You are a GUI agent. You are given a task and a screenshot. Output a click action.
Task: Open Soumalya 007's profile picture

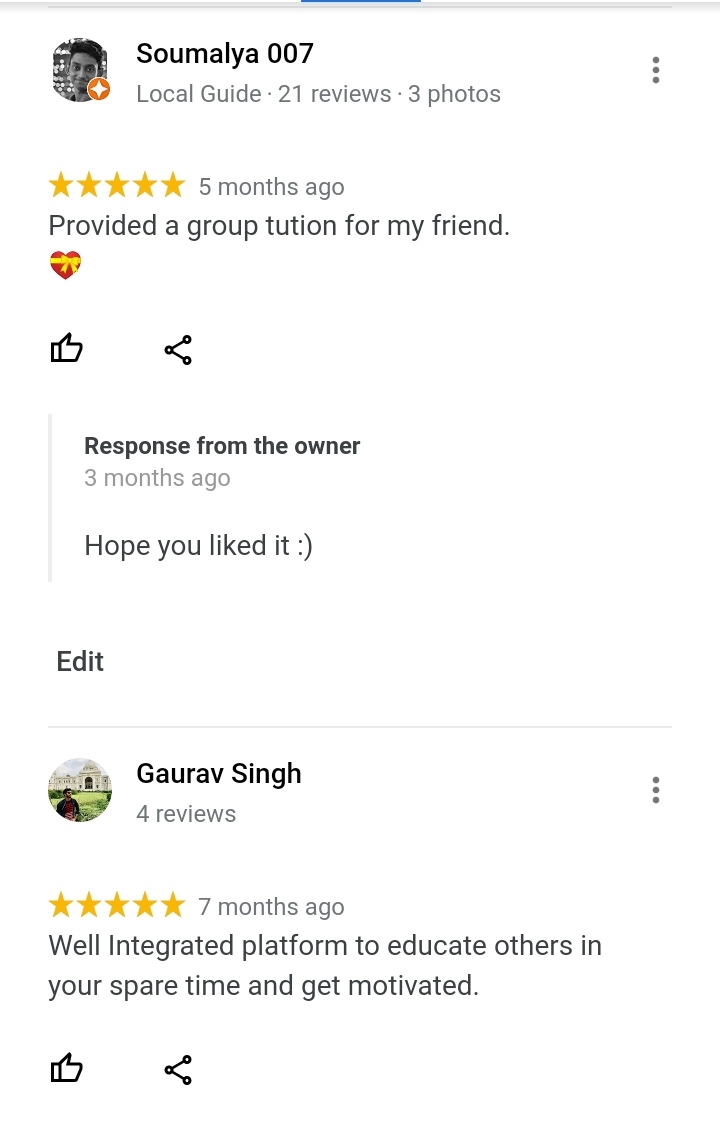pos(79,70)
